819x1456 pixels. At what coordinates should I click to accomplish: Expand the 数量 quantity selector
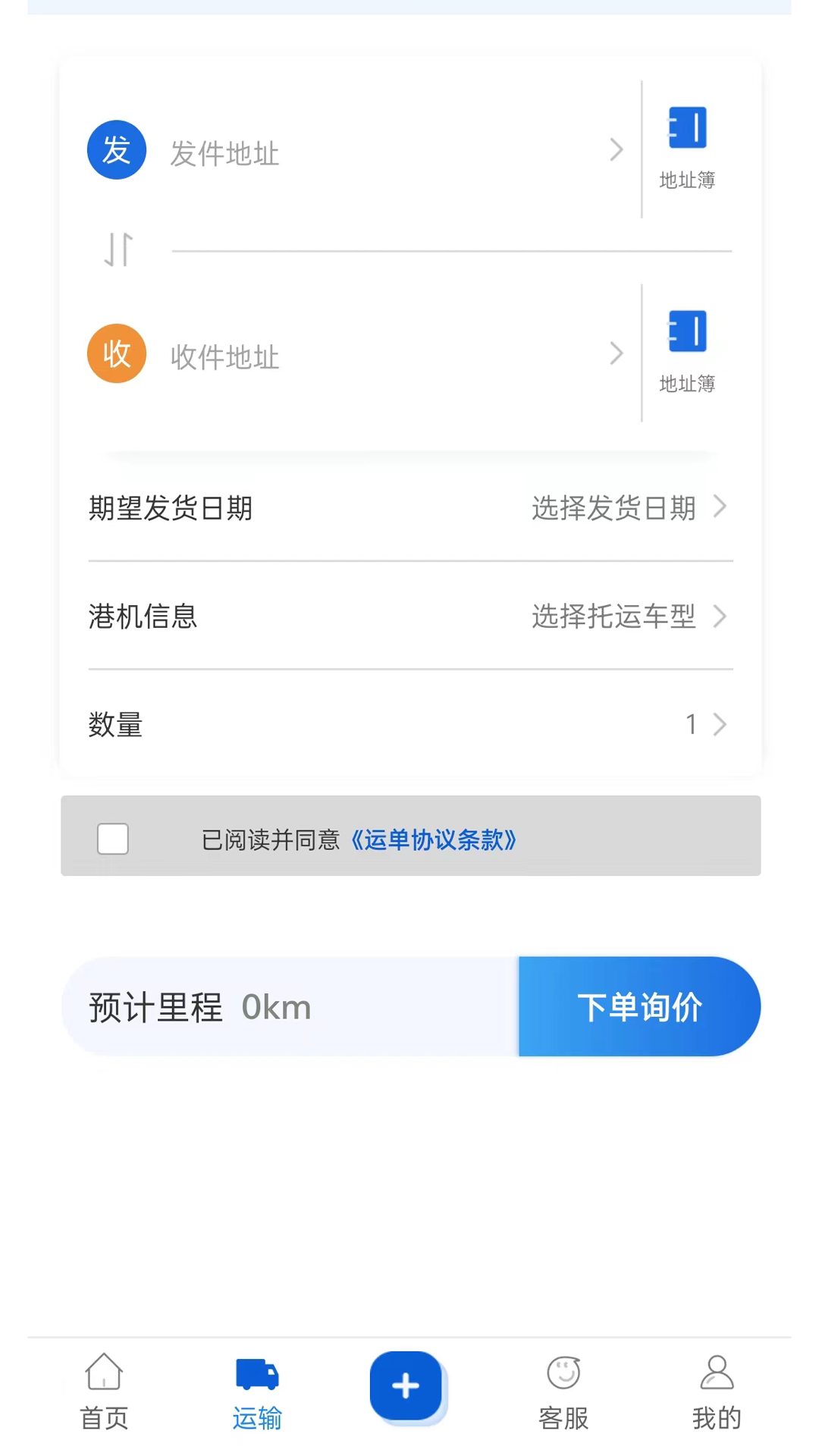coord(691,725)
